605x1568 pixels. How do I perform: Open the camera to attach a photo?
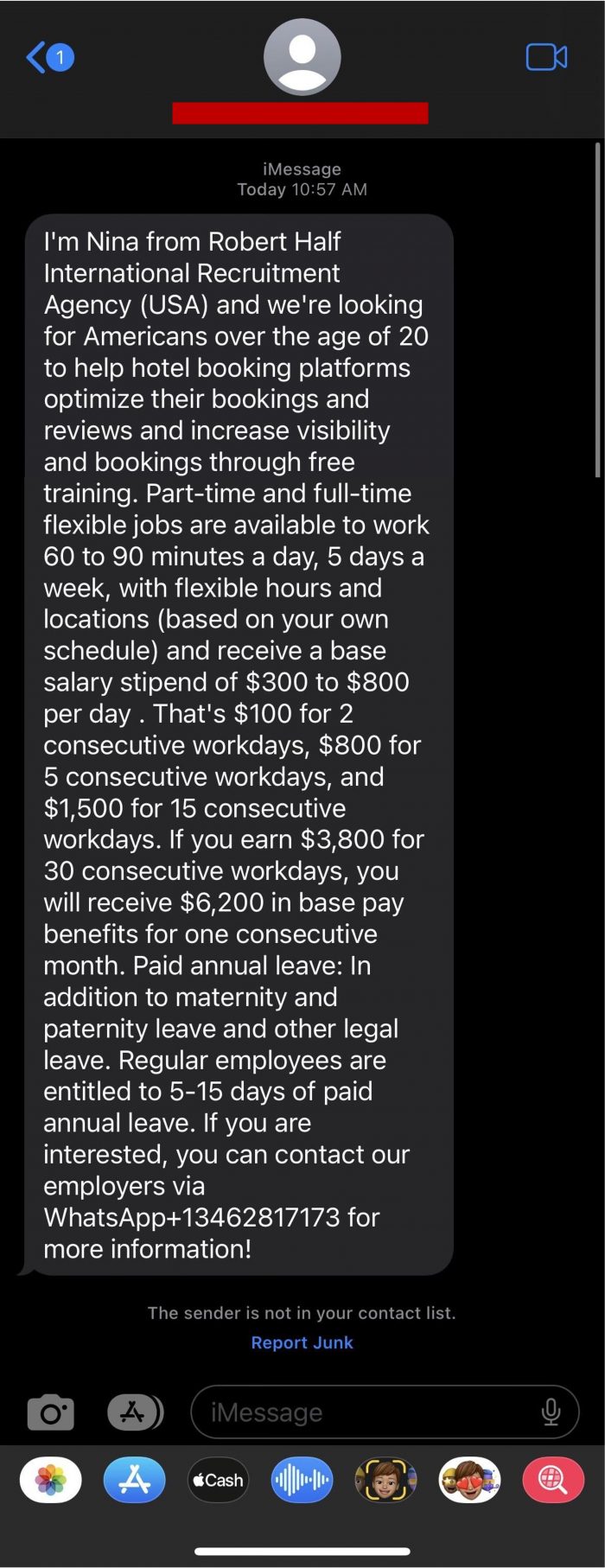[x=51, y=1412]
